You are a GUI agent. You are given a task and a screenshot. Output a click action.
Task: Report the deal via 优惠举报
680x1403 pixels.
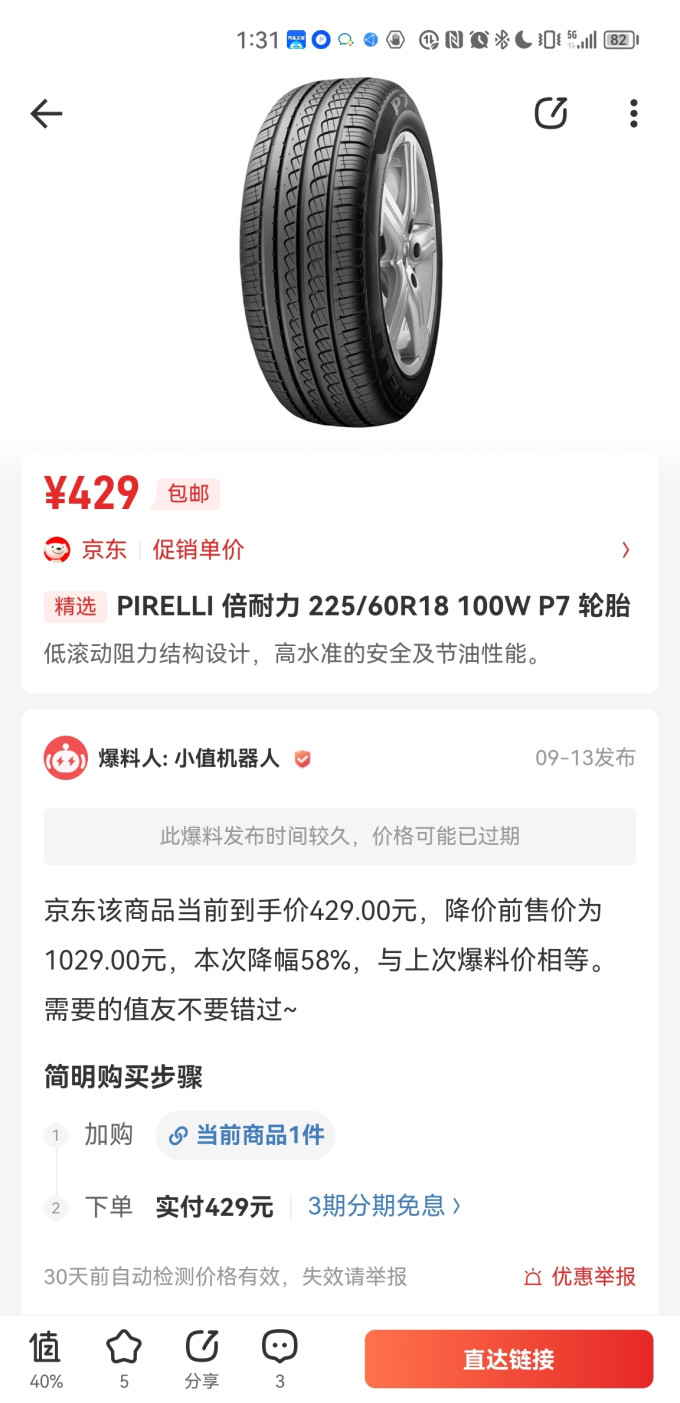coord(580,1276)
